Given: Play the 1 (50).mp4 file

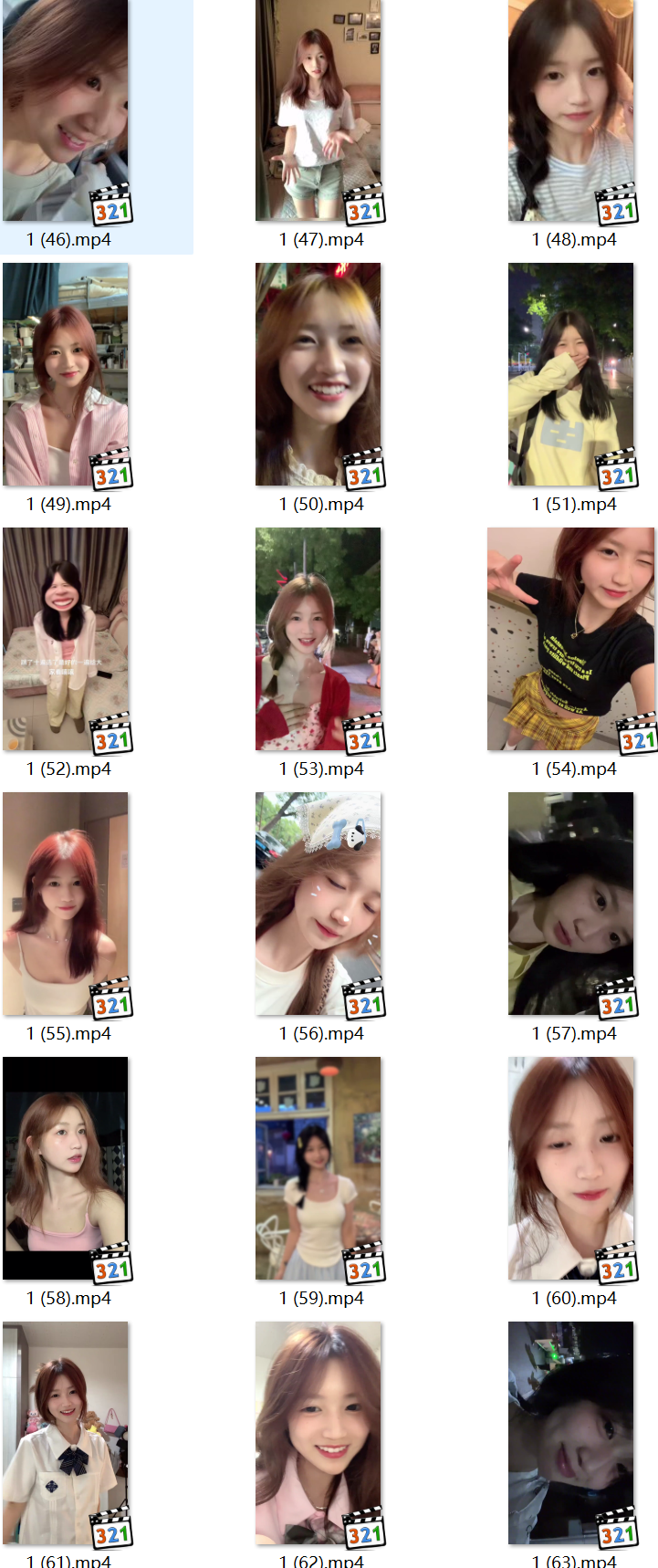Looking at the screenshot, I should point(319,375).
